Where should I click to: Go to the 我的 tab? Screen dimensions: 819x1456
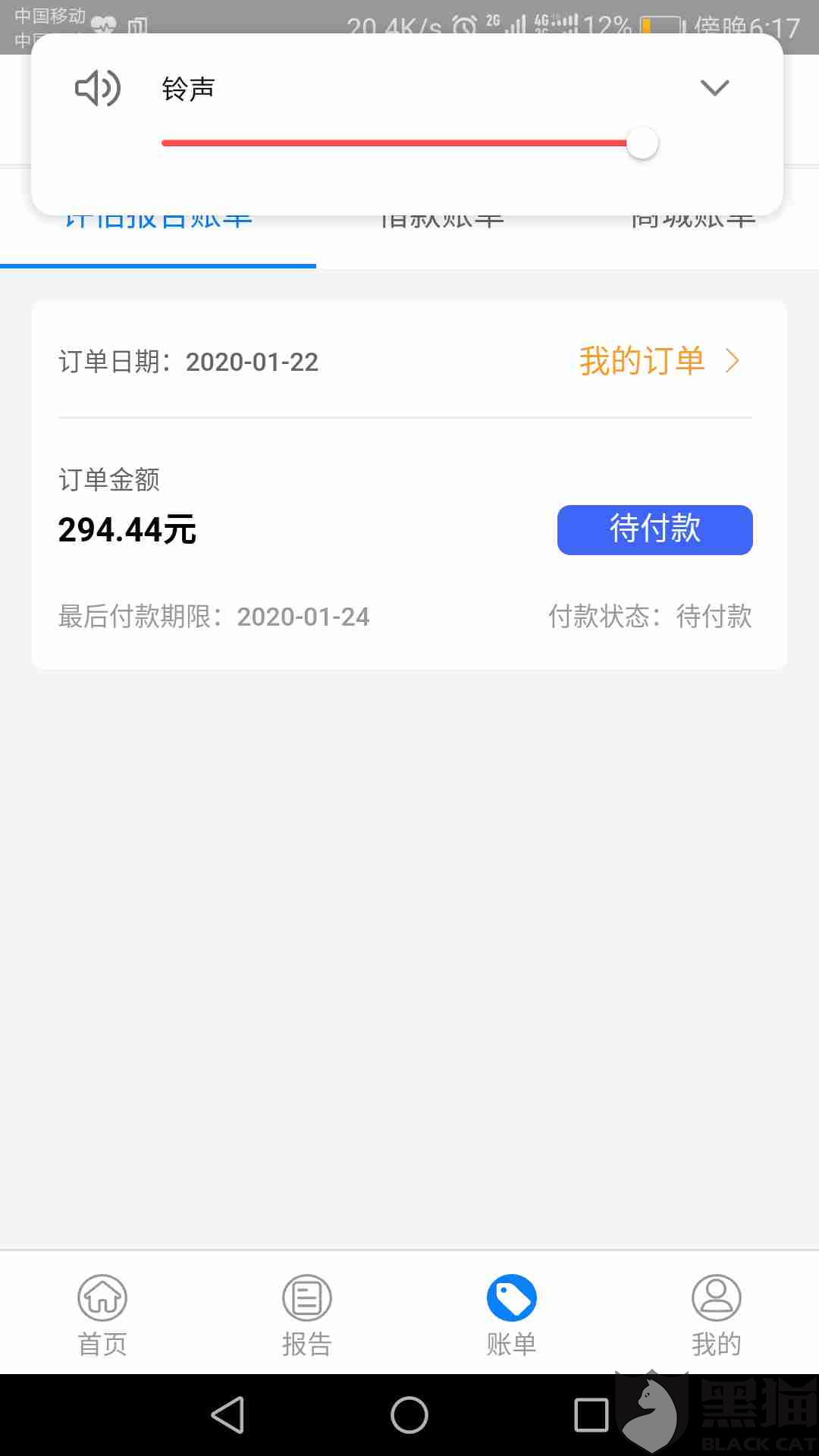click(x=716, y=1315)
